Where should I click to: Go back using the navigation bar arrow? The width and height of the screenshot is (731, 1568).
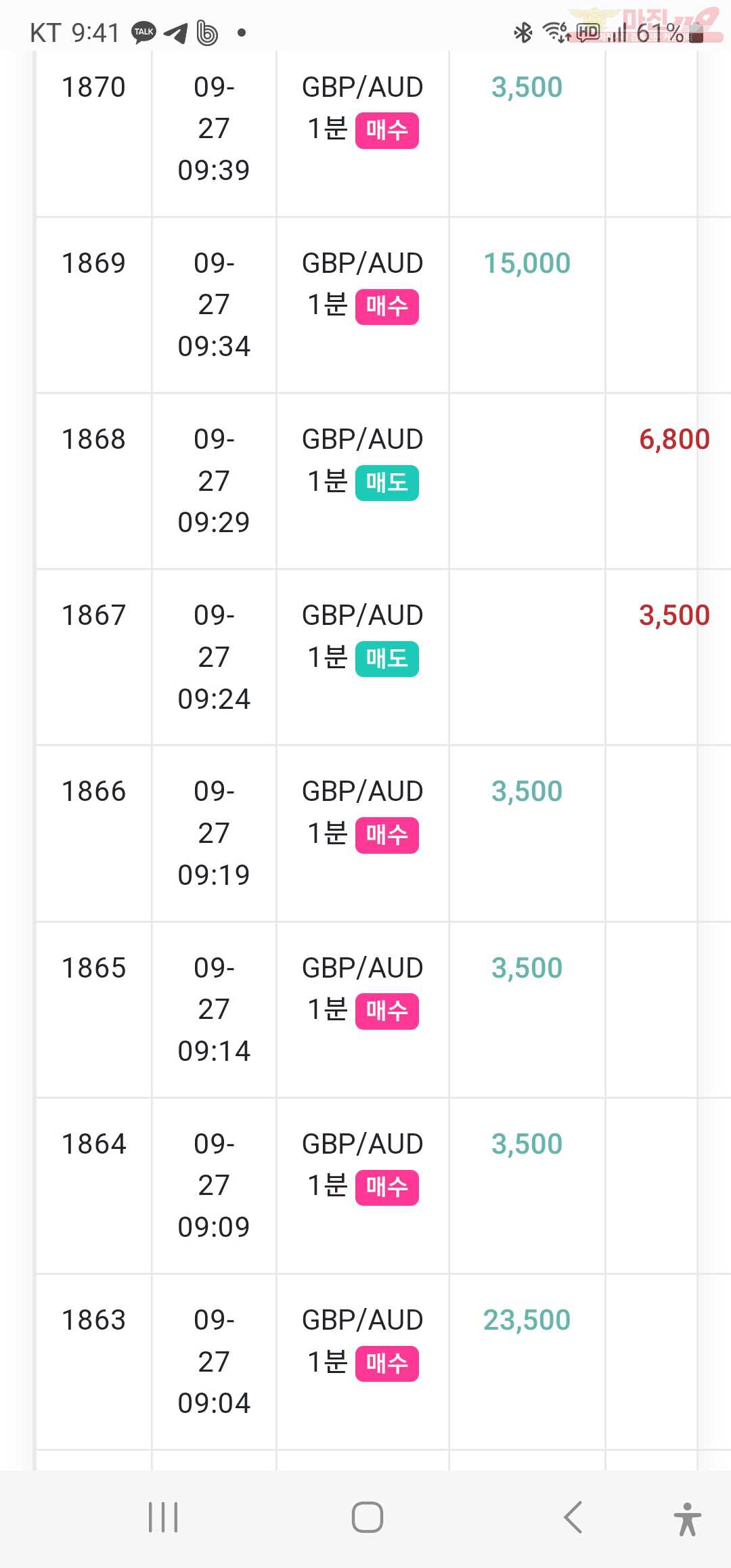[573, 1517]
